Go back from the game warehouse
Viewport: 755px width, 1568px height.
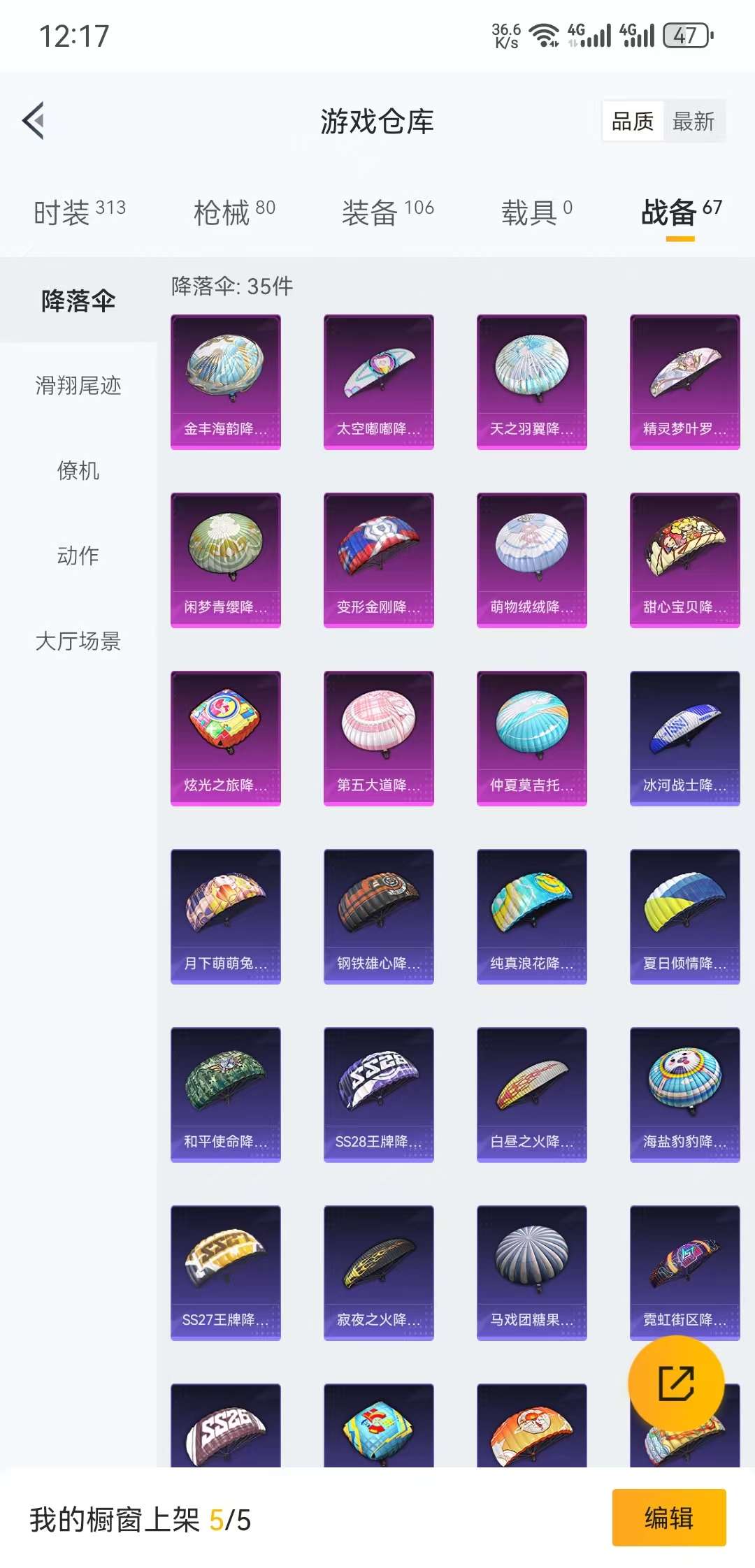tap(34, 121)
